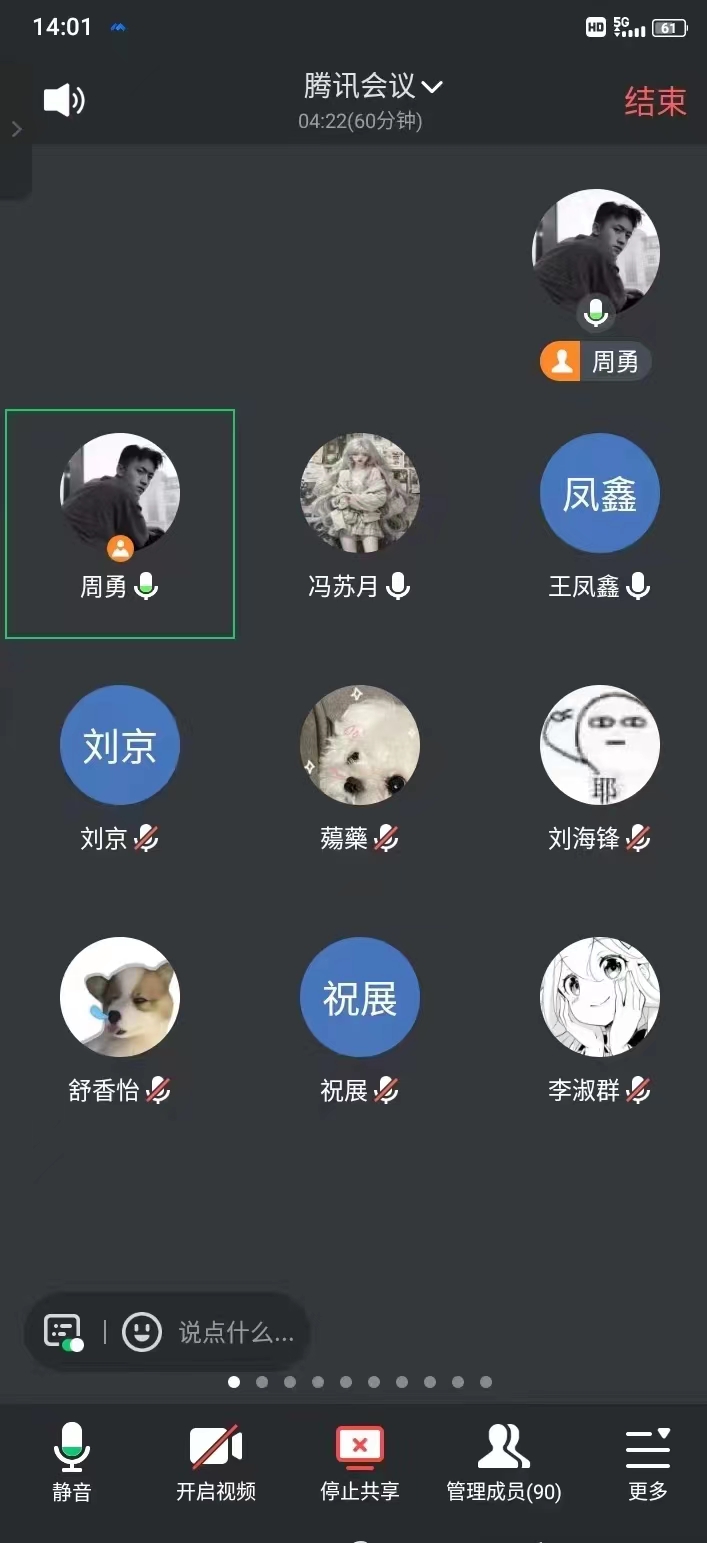
Task: Tap the 静音 mute microphone button
Action: pos(72,1462)
